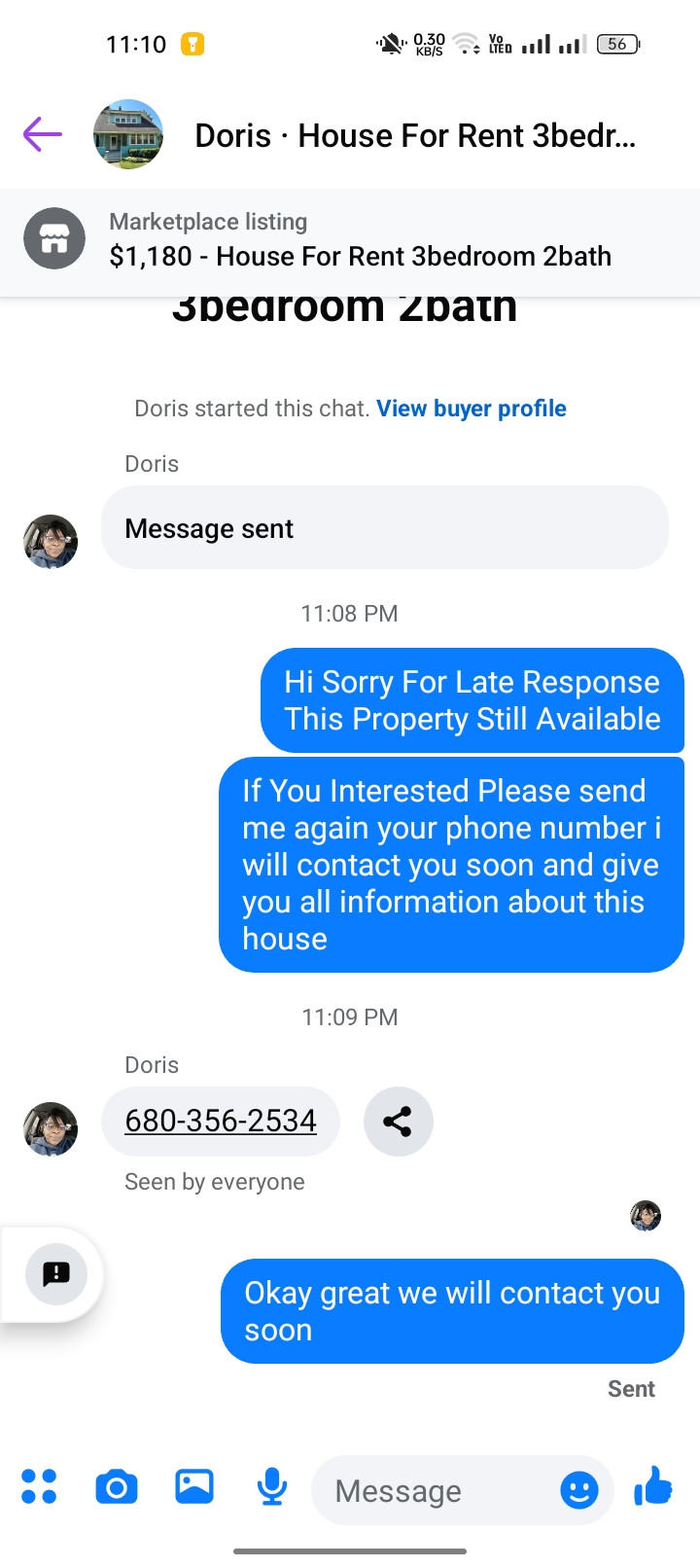
Task: Open the emoji picker
Action: pos(579,1489)
